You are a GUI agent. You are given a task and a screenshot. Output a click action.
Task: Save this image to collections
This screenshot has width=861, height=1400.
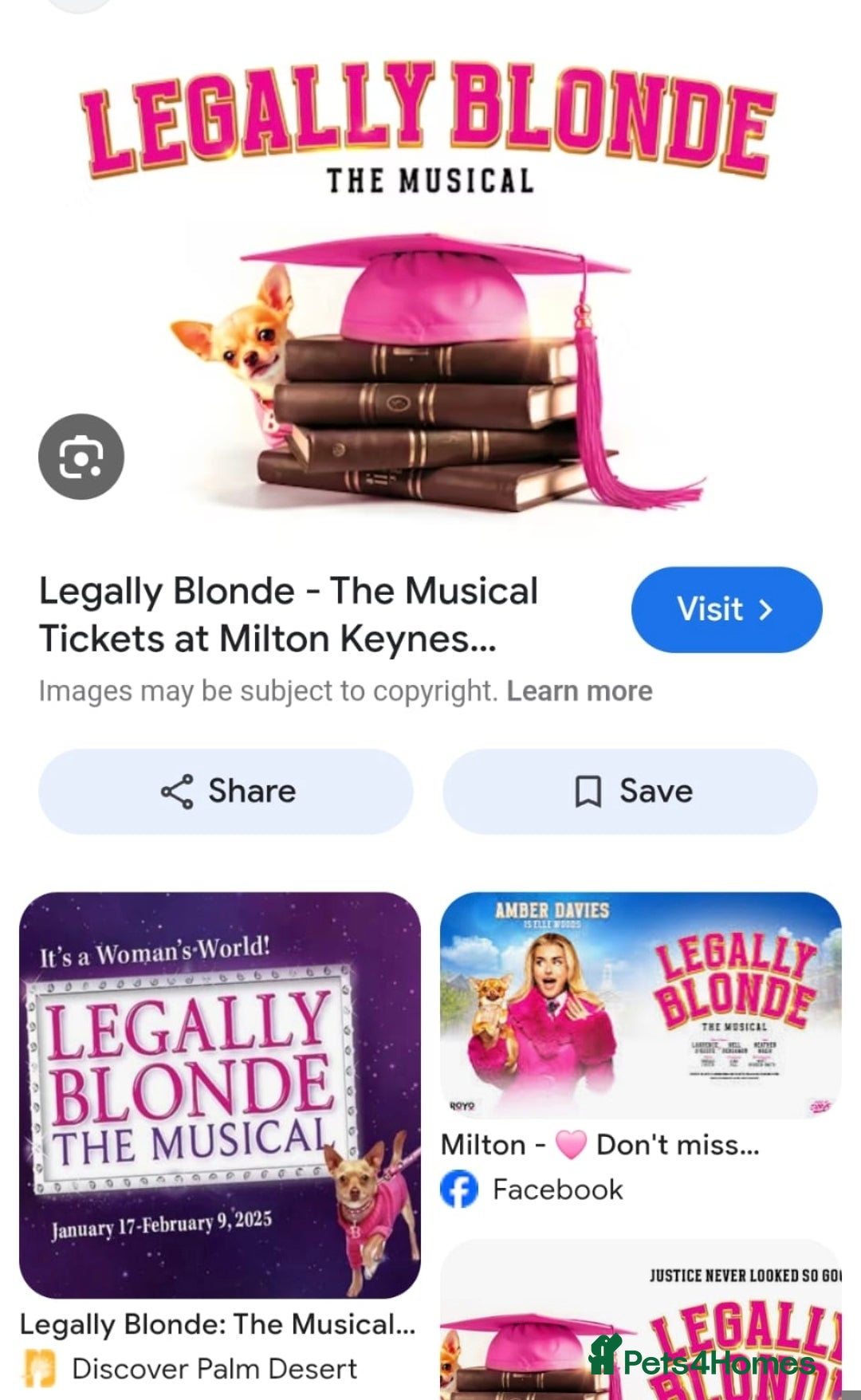(630, 792)
